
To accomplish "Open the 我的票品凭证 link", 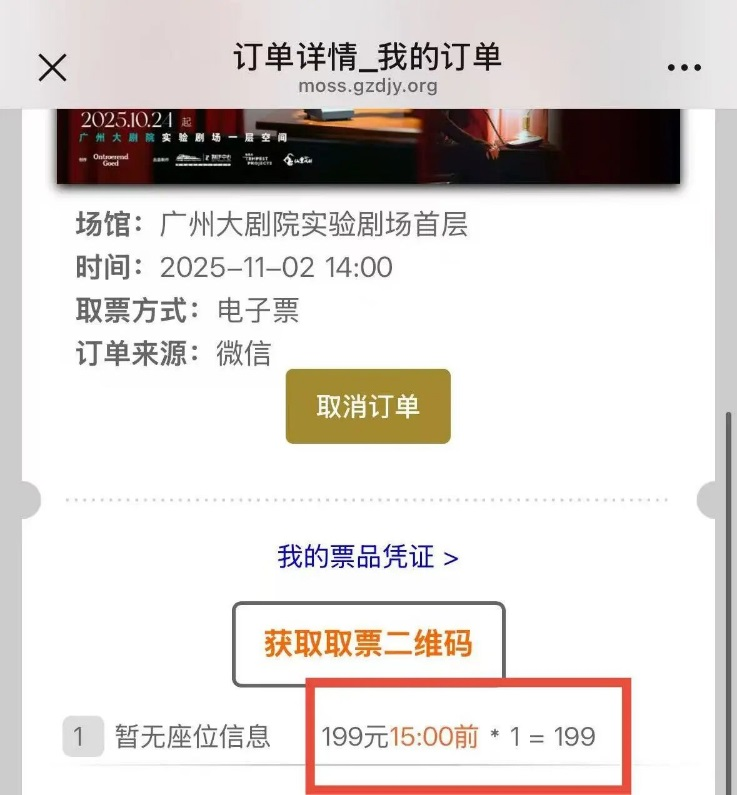I will [368, 557].
